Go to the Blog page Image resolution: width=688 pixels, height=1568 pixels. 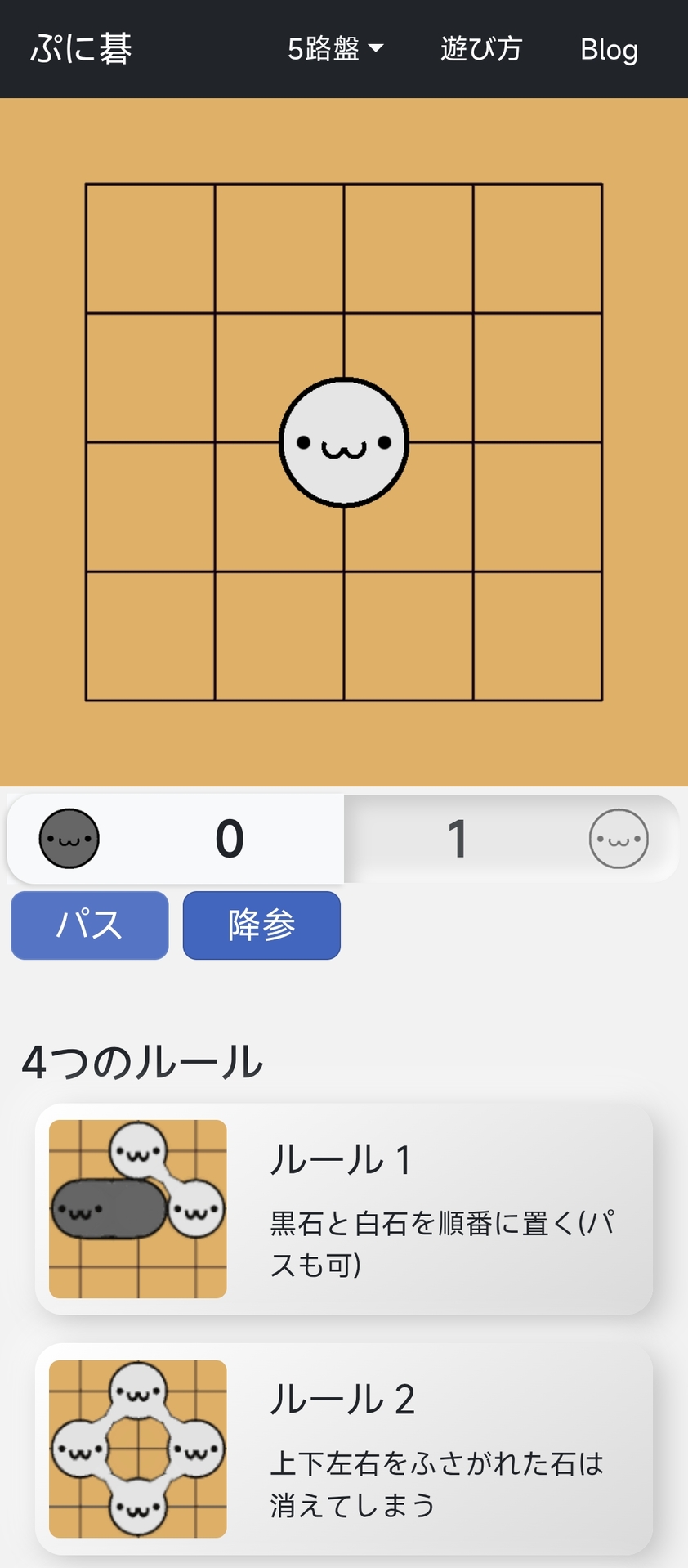tap(609, 49)
